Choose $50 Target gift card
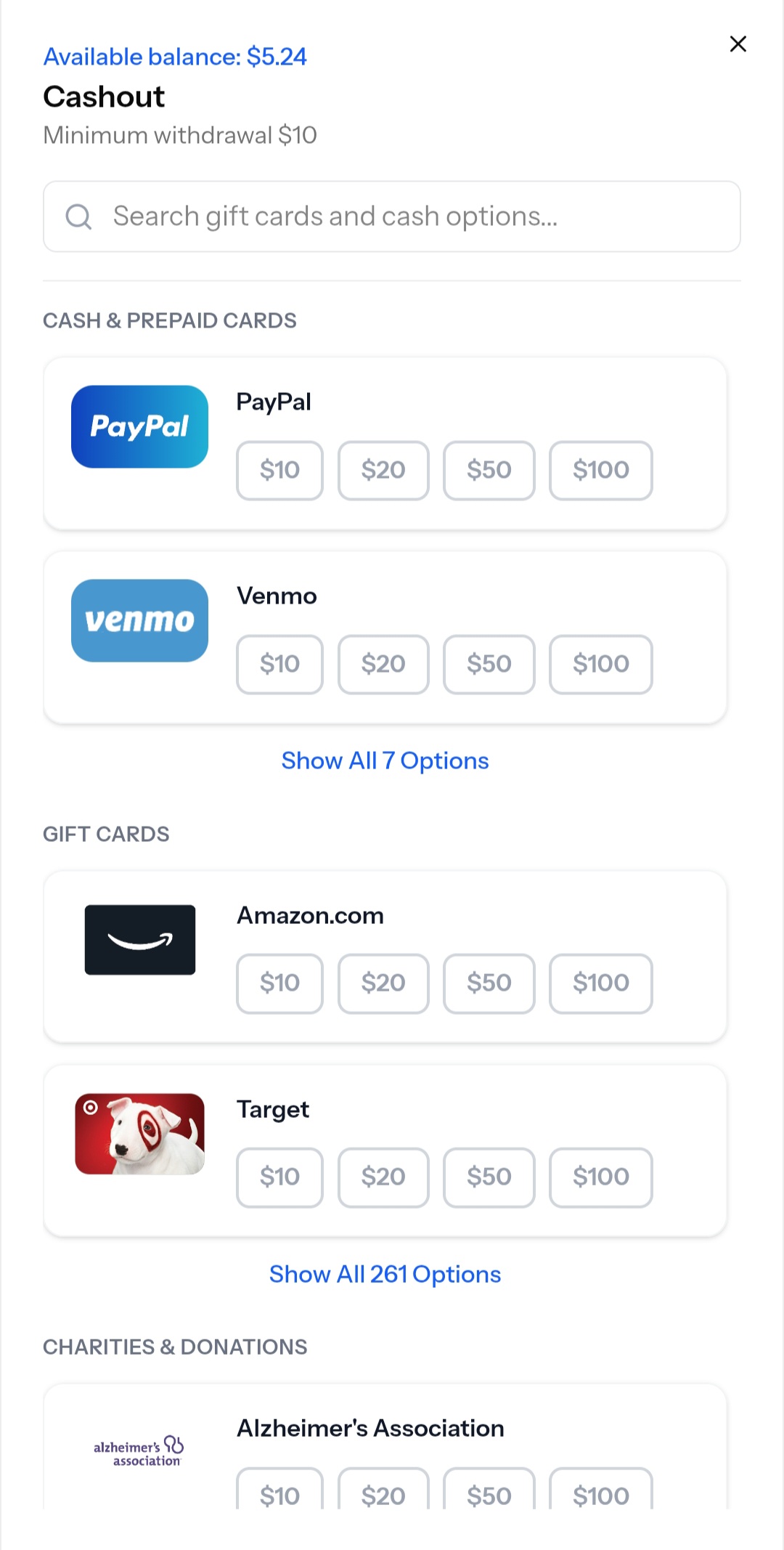 (x=489, y=1177)
